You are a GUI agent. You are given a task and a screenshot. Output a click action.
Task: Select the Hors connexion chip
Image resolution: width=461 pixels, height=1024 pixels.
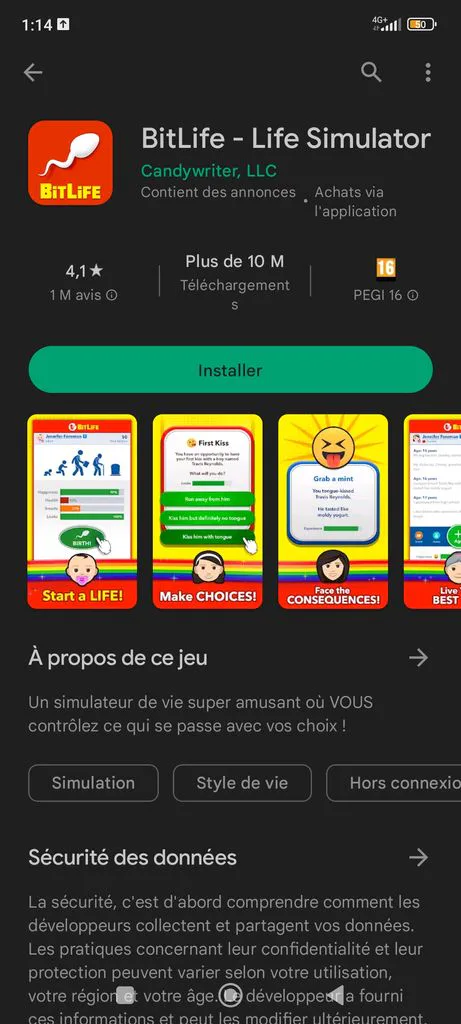(394, 783)
